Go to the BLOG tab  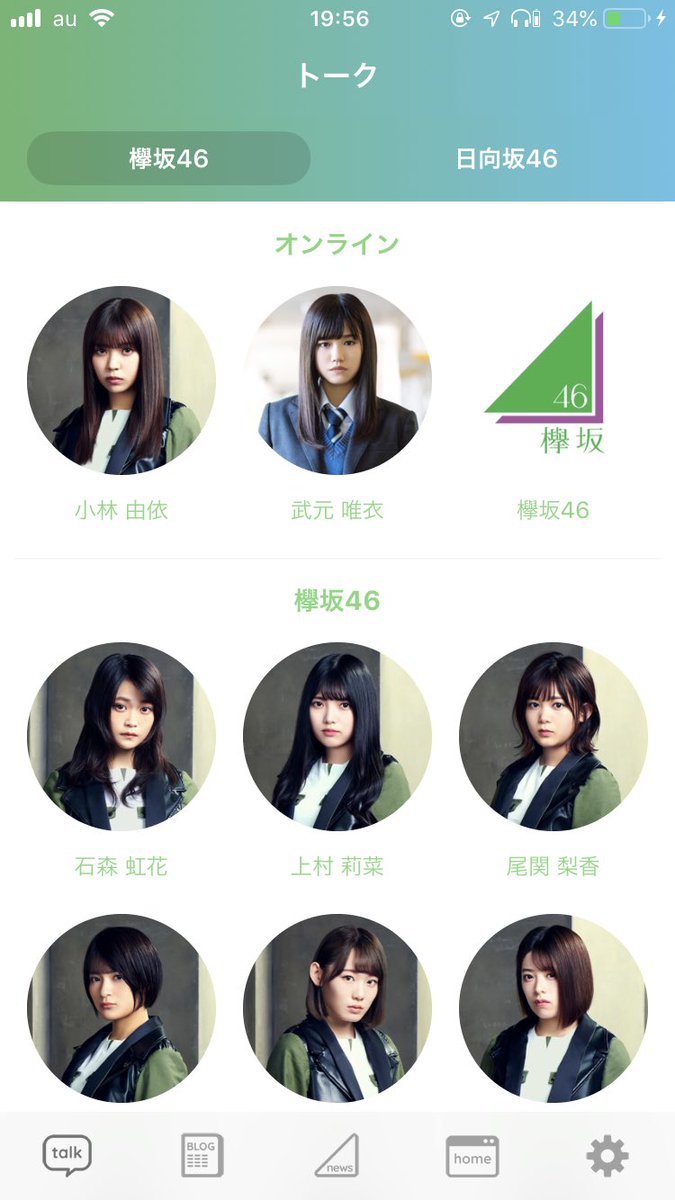pos(202,1156)
